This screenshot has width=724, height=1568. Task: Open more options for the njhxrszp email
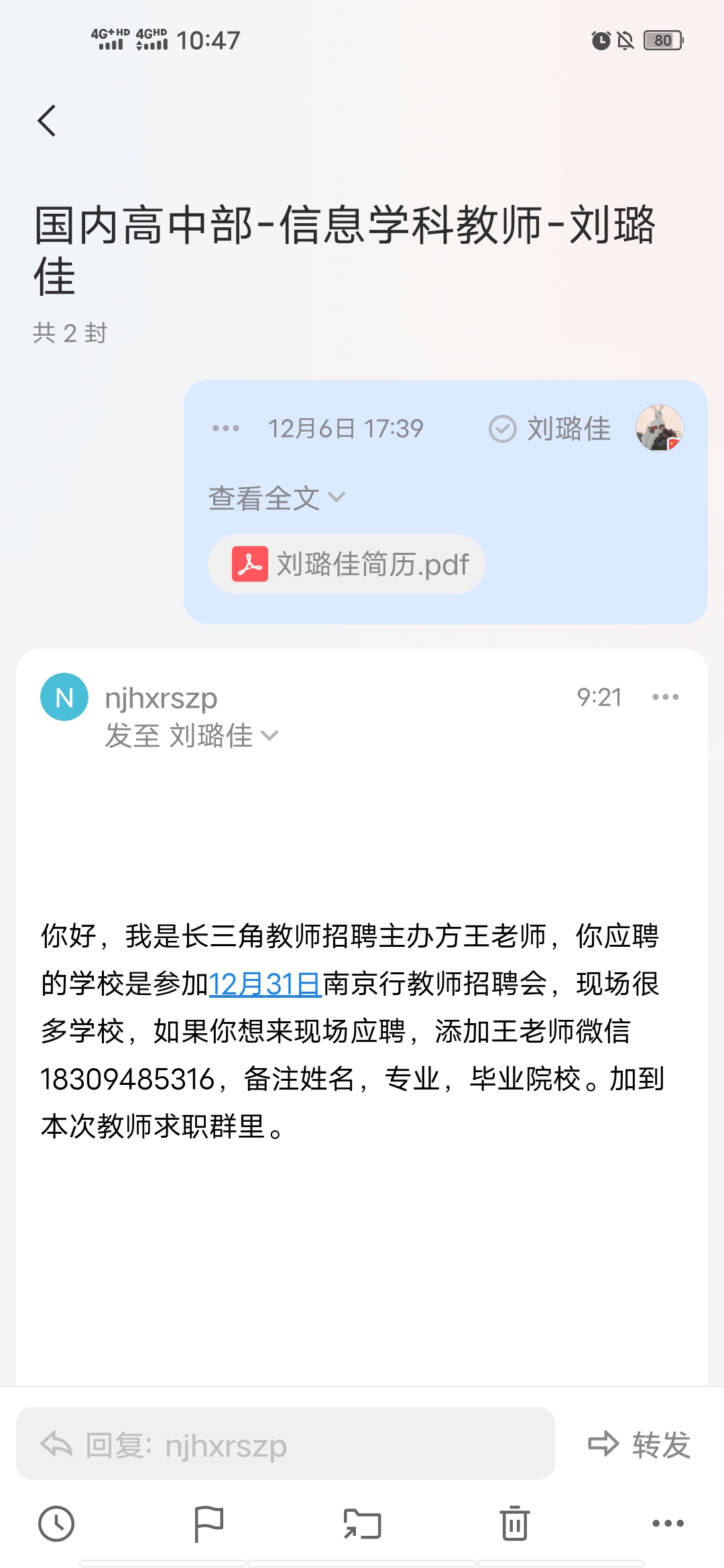point(665,697)
